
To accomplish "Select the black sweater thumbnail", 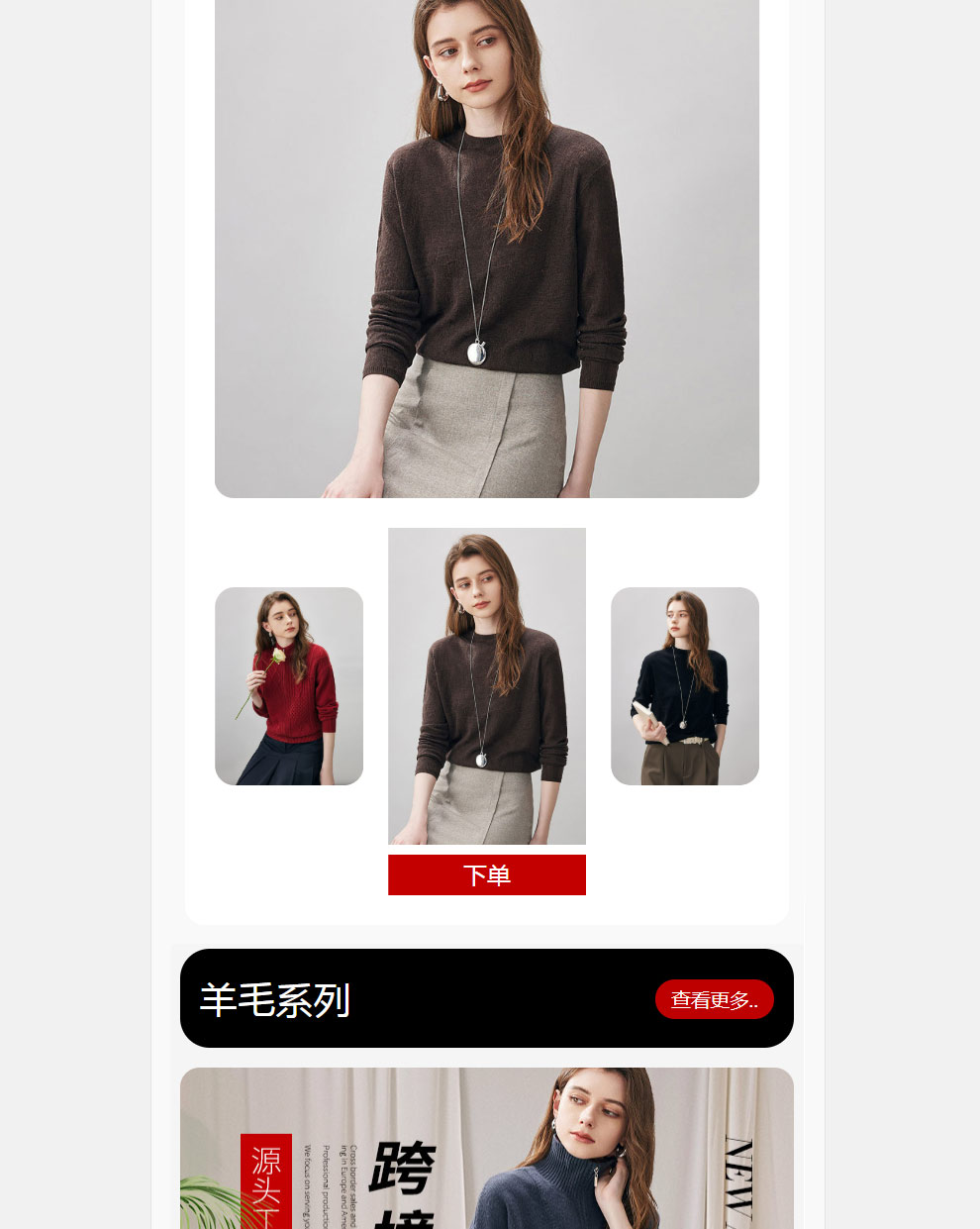I will coord(684,685).
